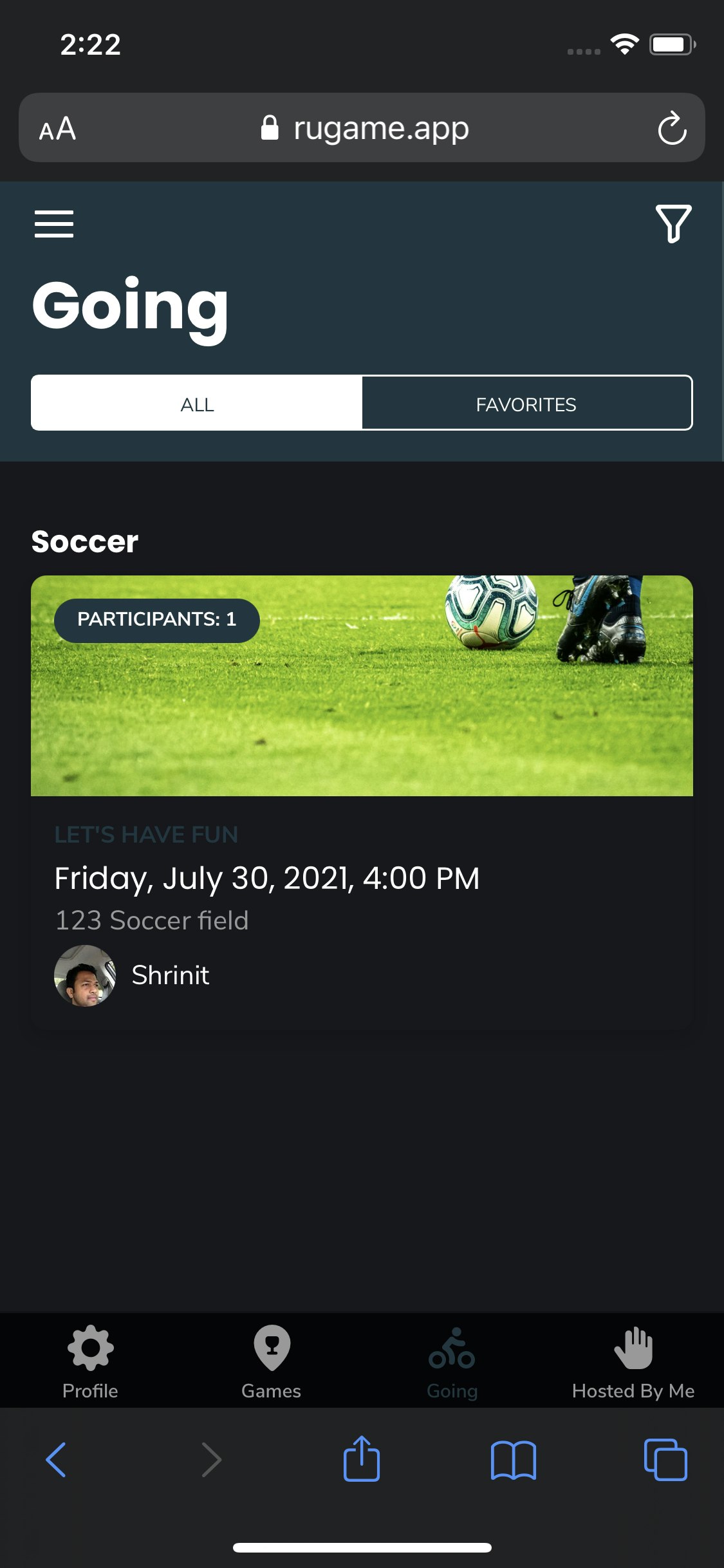The image size is (724, 1568).
Task: Tap the lock icon in address bar
Action: coord(270,127)
